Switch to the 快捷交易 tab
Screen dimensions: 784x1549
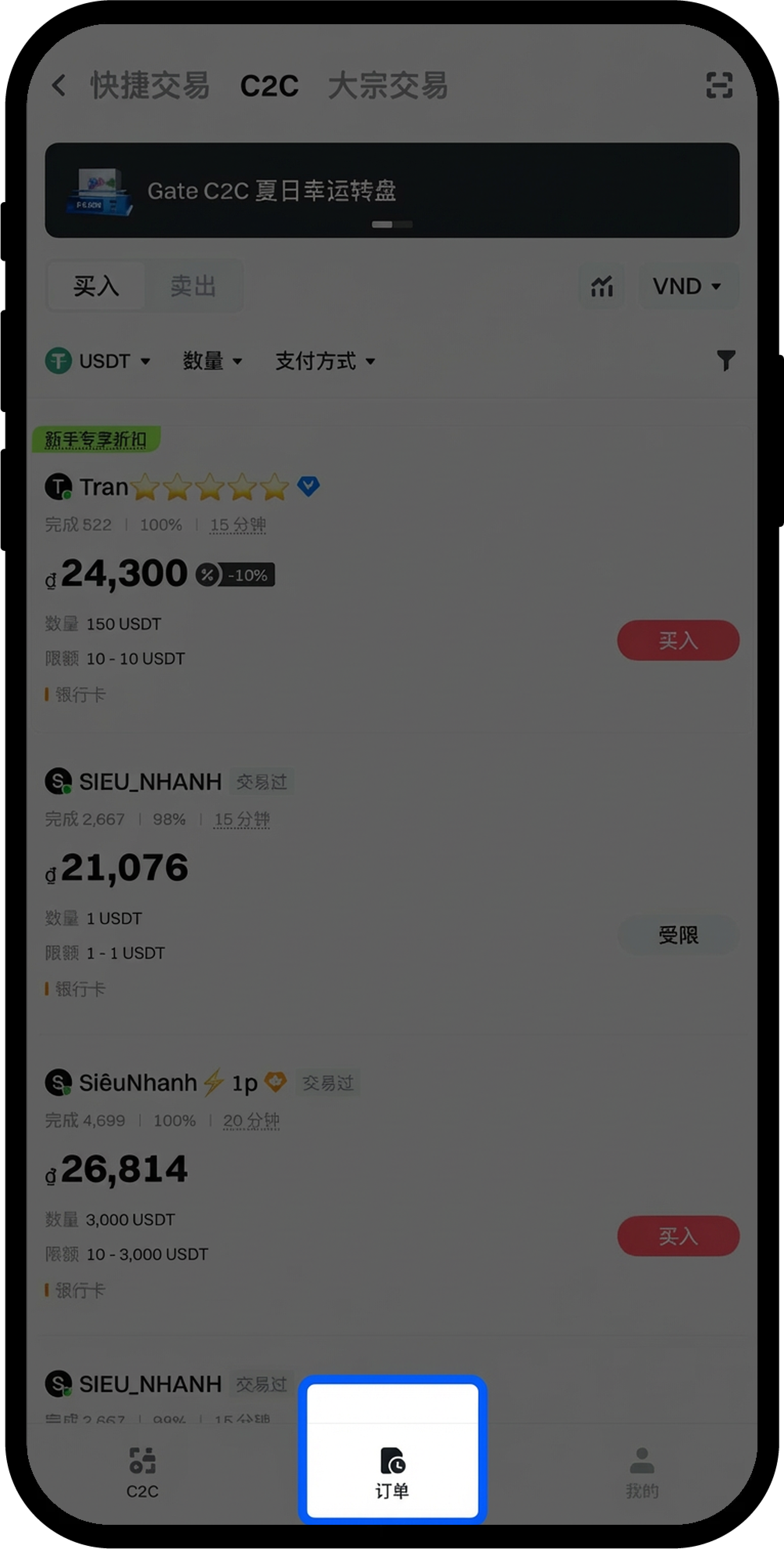point(150,85)
